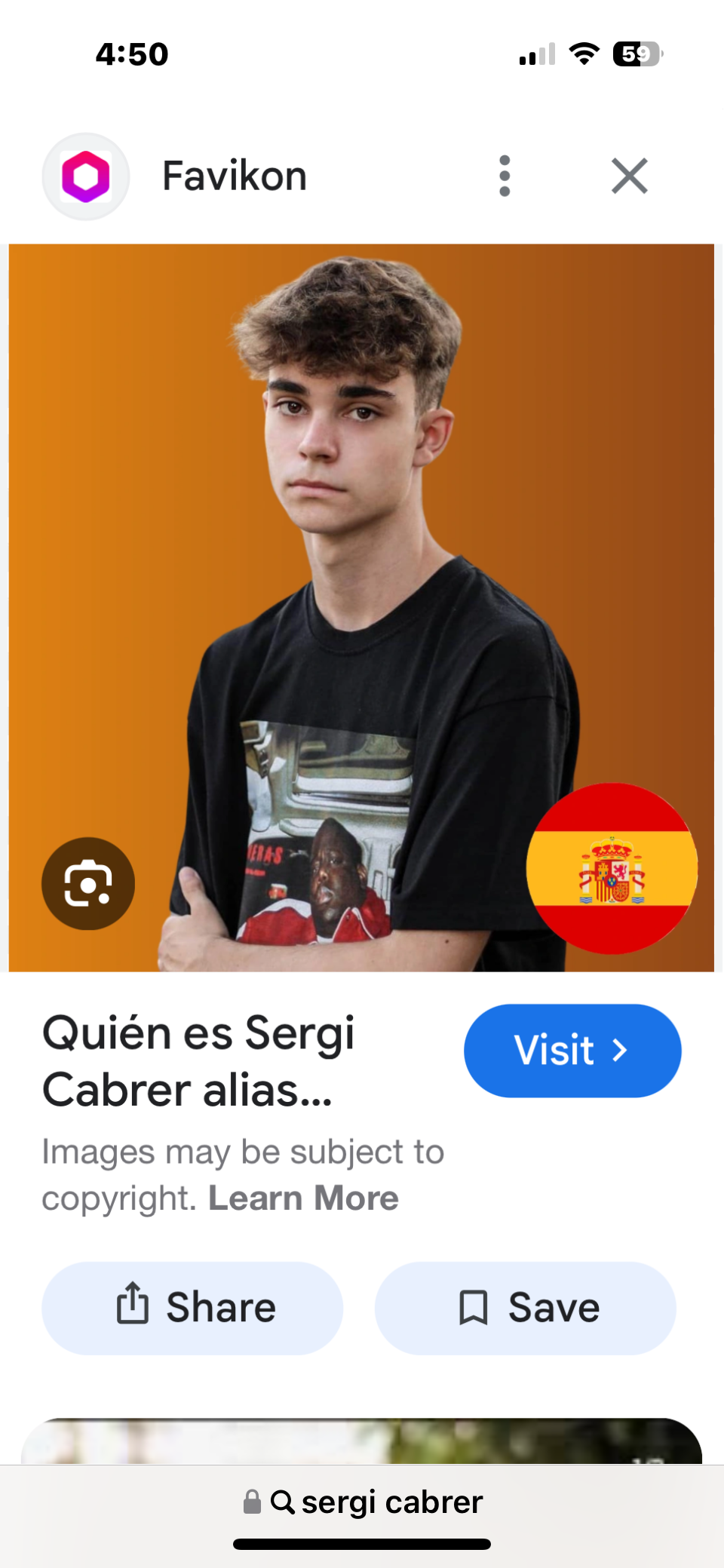Search this image with Google Lens
This screenshot has height=1568, width=724.
(88, 883)
